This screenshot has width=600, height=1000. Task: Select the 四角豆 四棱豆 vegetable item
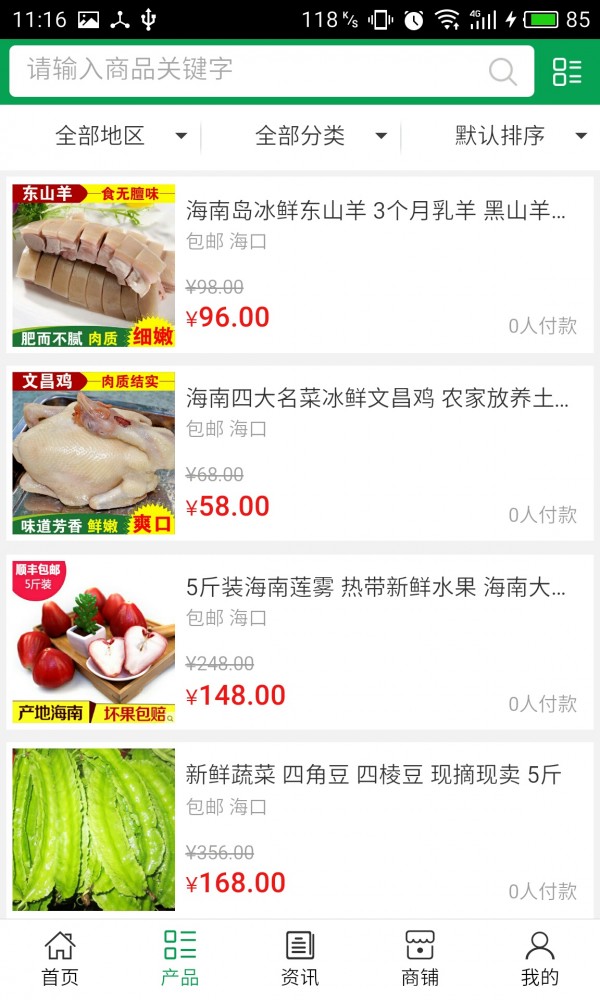tap(300, 828)
